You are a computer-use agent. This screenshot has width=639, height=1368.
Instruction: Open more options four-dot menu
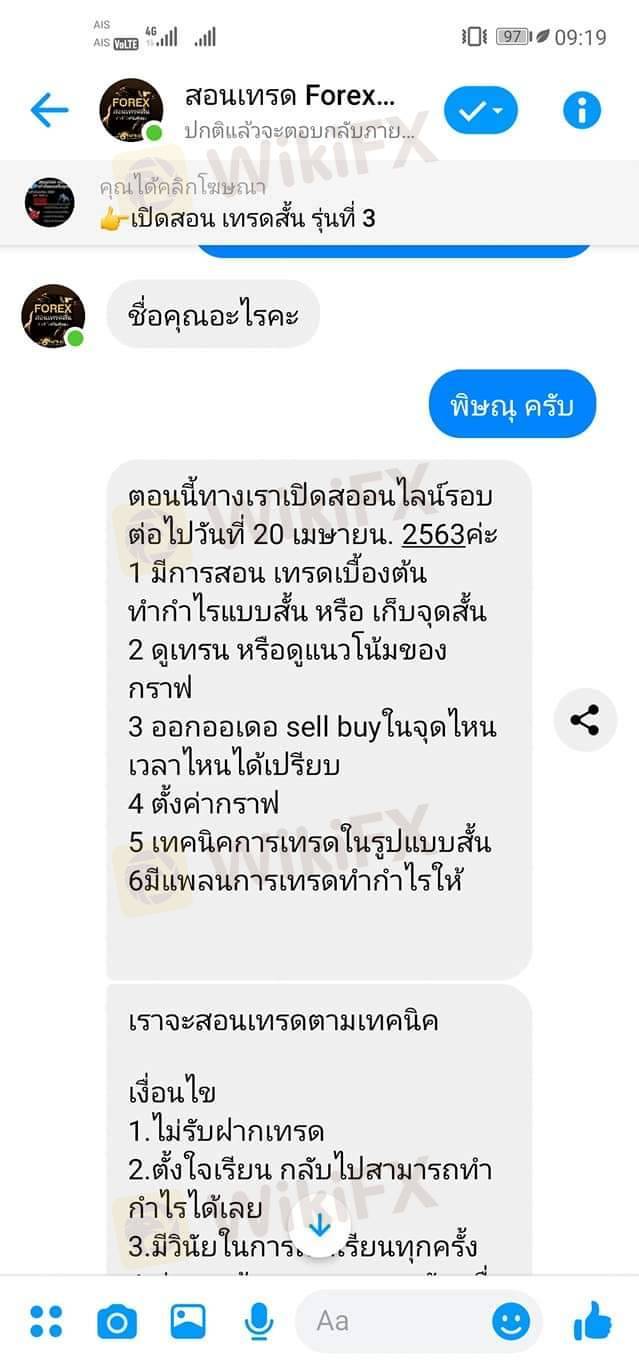pos(46,1321)
